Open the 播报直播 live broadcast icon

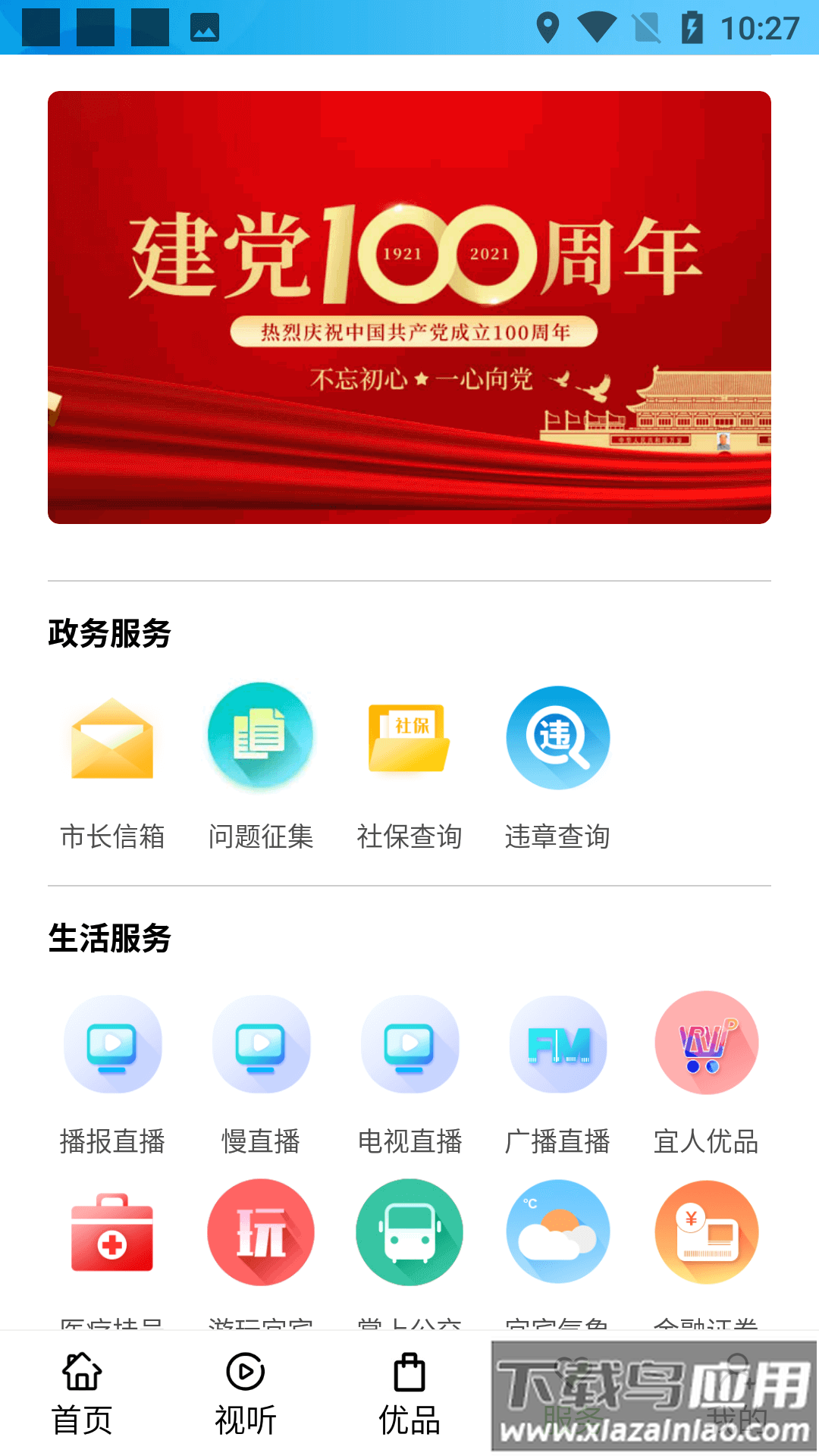pyautogui.click(x=112, y=1045)
